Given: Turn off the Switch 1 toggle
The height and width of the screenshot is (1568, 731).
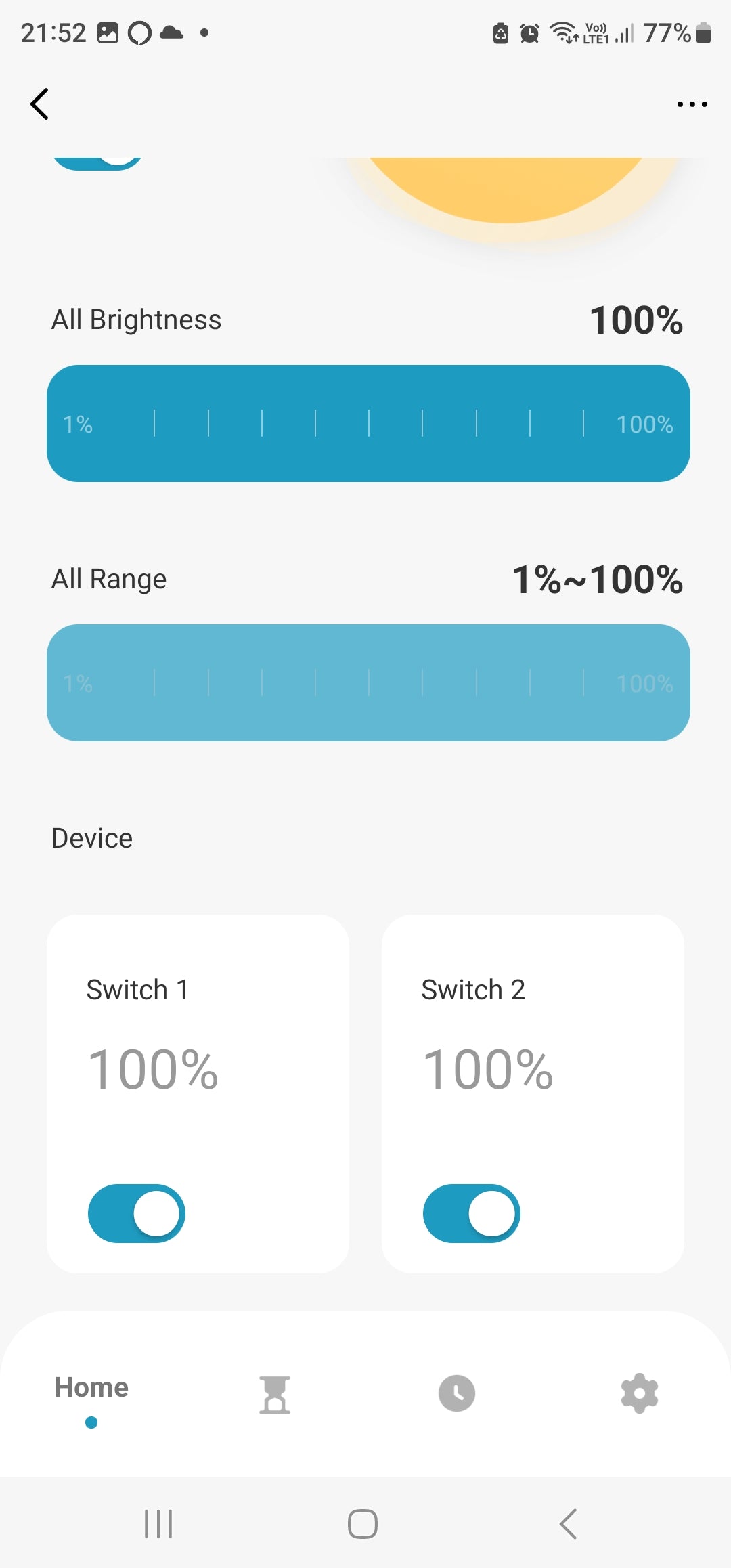Looking at the screenshot, I should [x=137, y=1213].
